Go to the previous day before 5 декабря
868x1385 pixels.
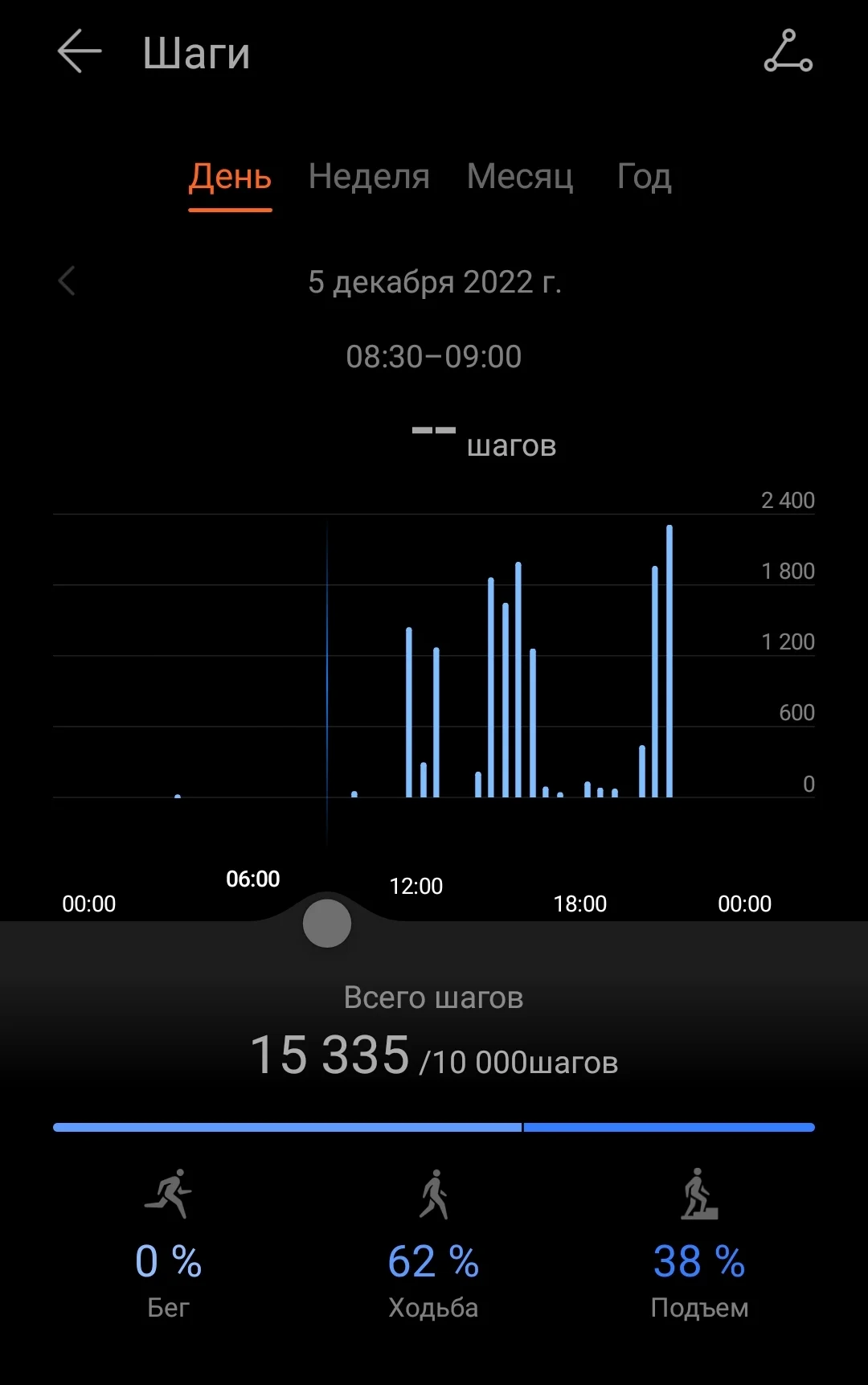(68, 281)
